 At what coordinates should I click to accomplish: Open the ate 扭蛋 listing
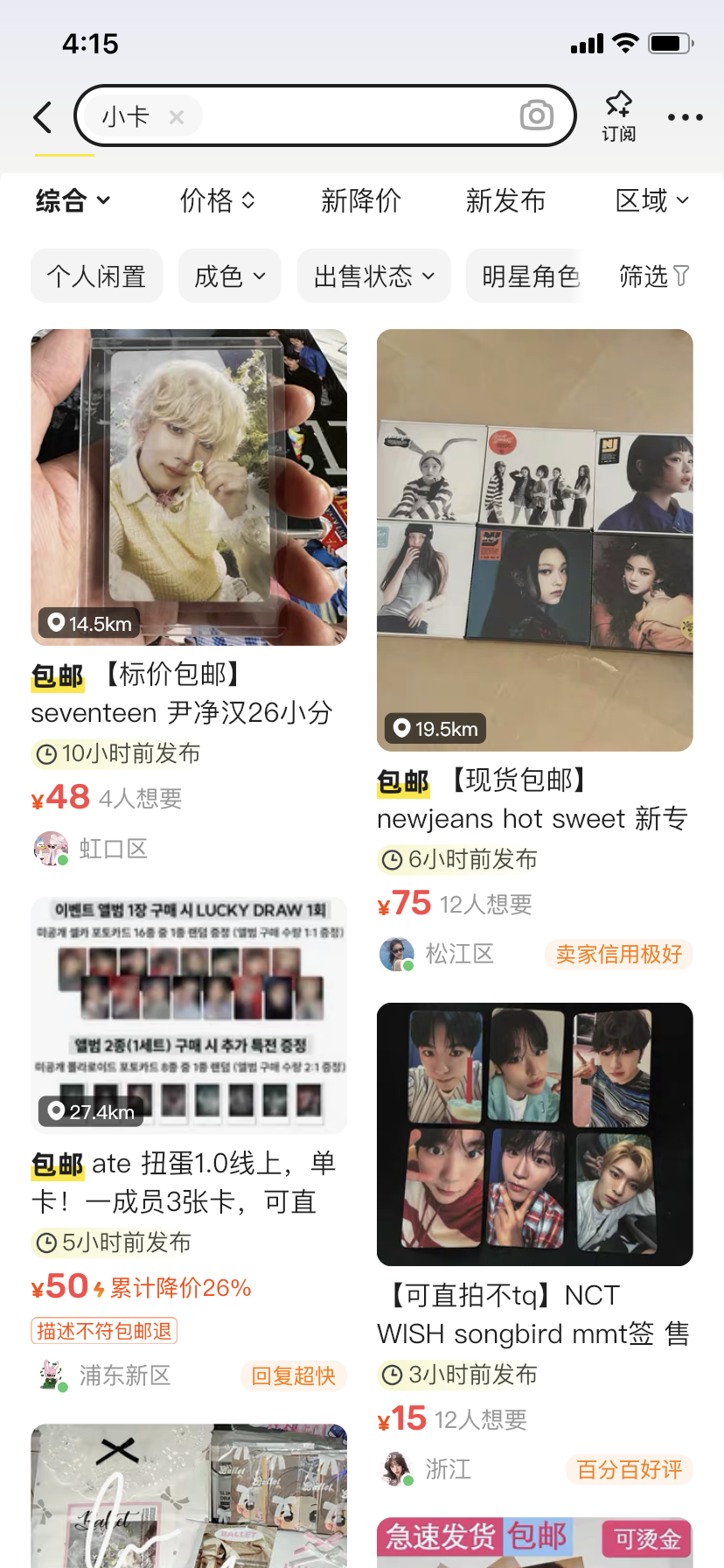[189, 1015]
